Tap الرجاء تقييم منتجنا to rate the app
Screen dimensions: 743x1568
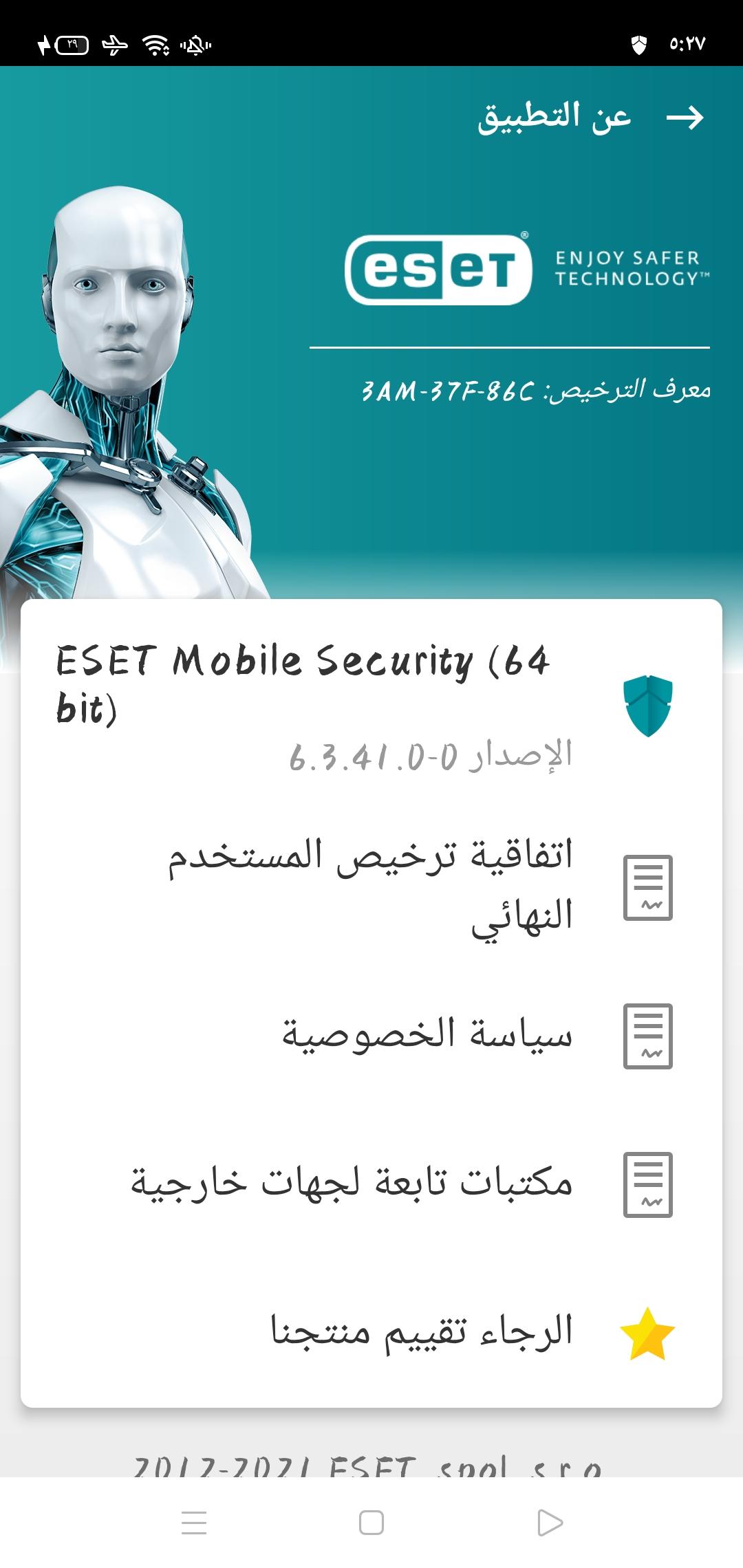tap(421, 1333)
